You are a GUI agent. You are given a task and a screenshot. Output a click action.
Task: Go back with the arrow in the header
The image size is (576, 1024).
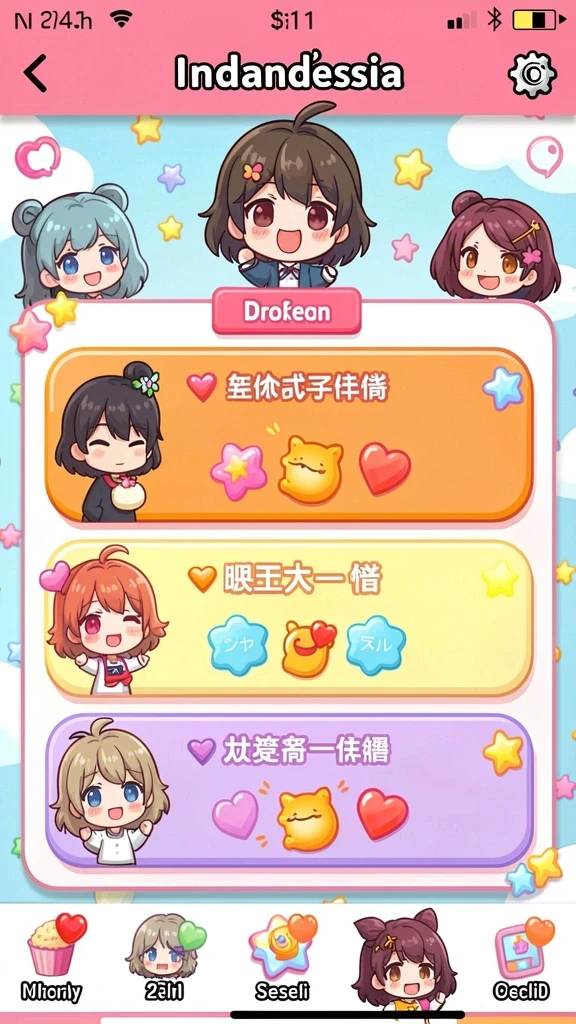[35, 73]
